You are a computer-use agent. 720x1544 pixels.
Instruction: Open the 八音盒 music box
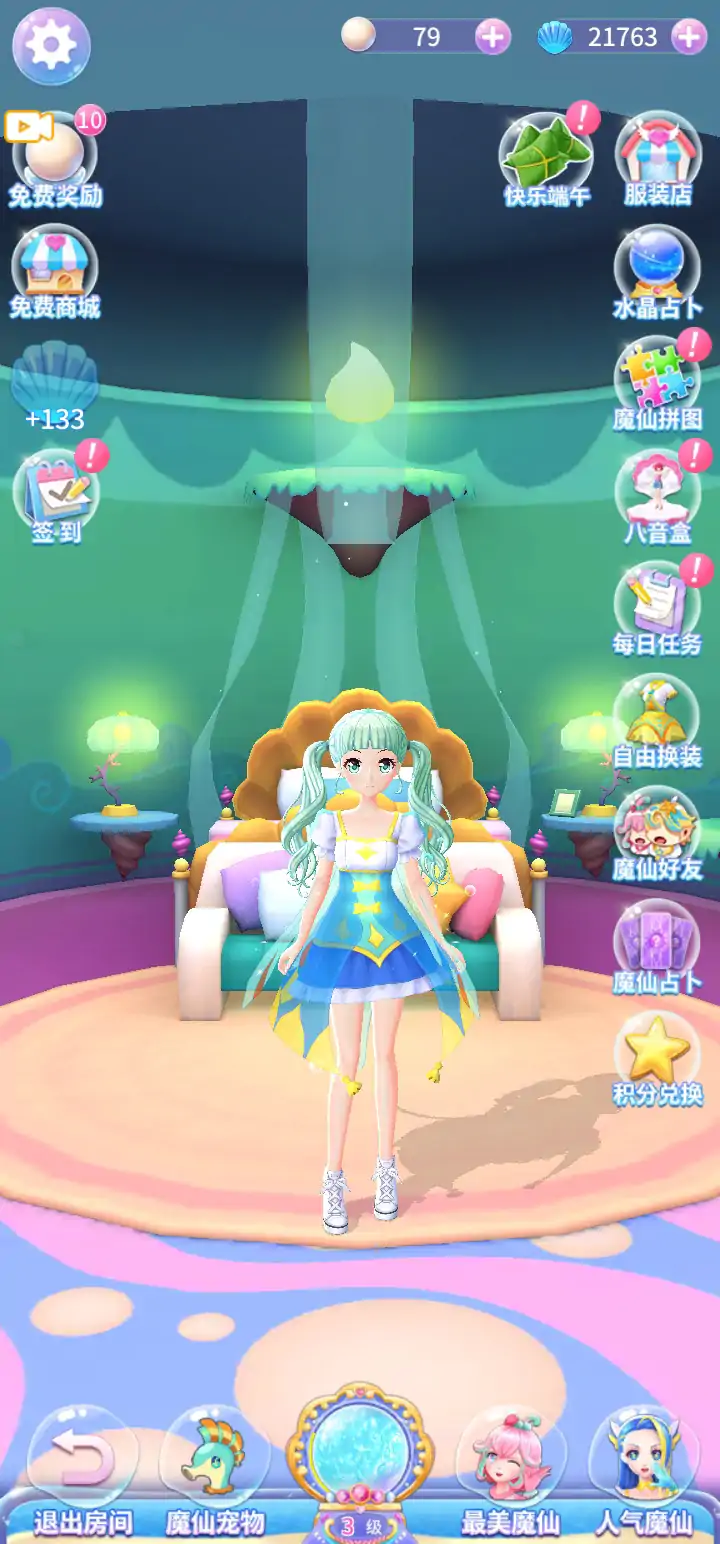[x=657, y=497]
